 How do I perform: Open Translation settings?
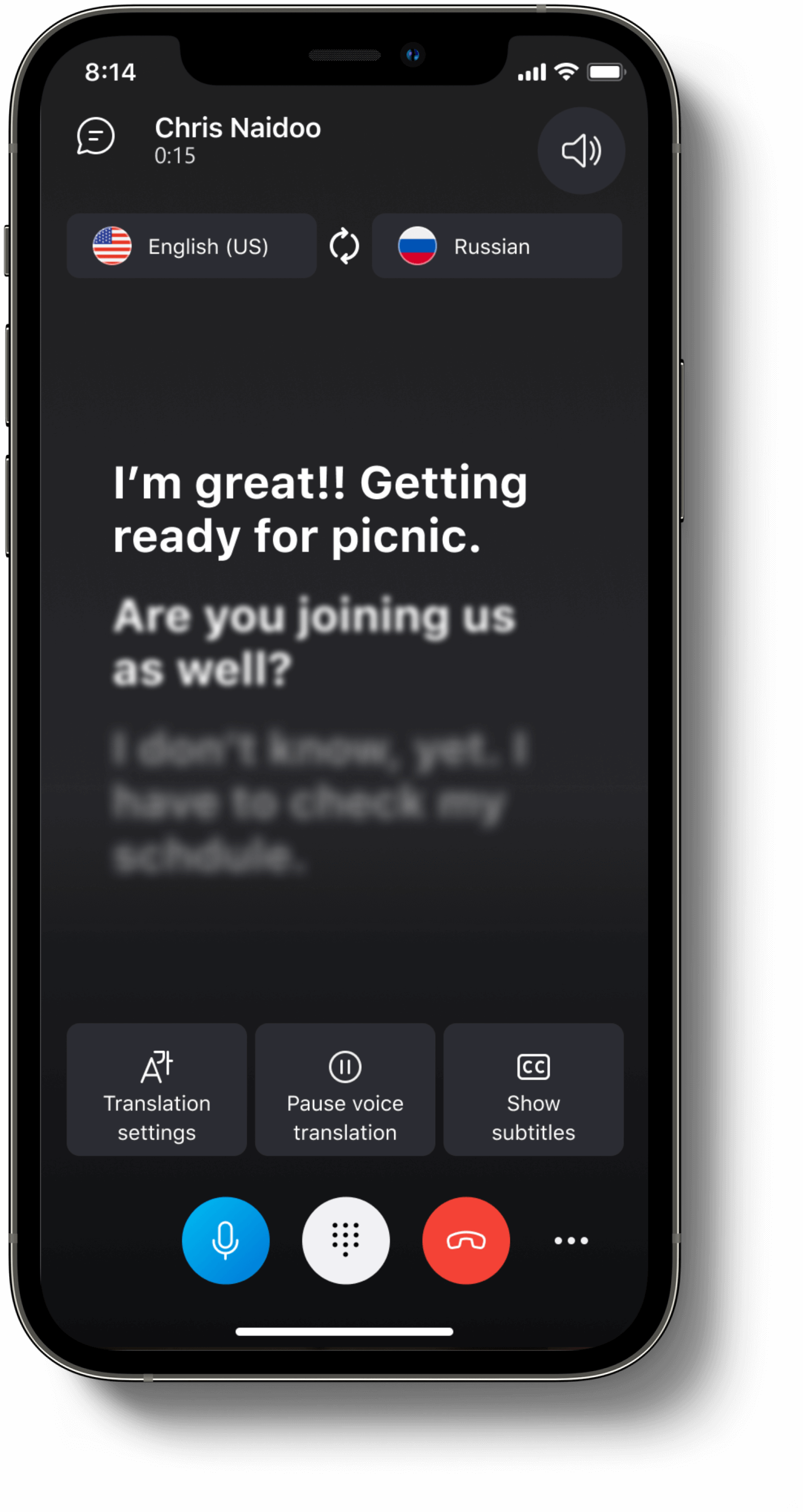157,1089
